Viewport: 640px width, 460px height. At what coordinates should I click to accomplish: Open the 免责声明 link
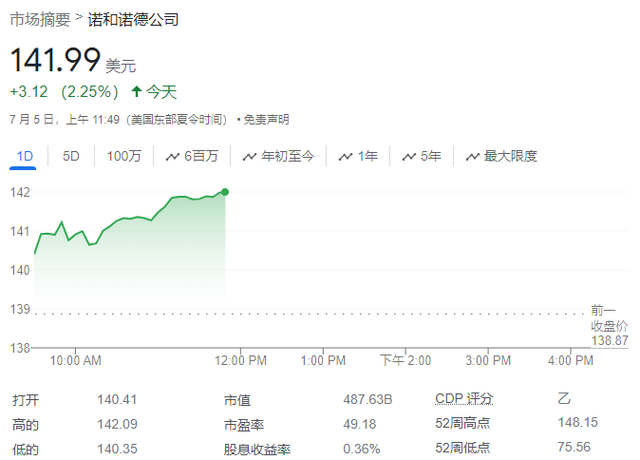point(266,120)
